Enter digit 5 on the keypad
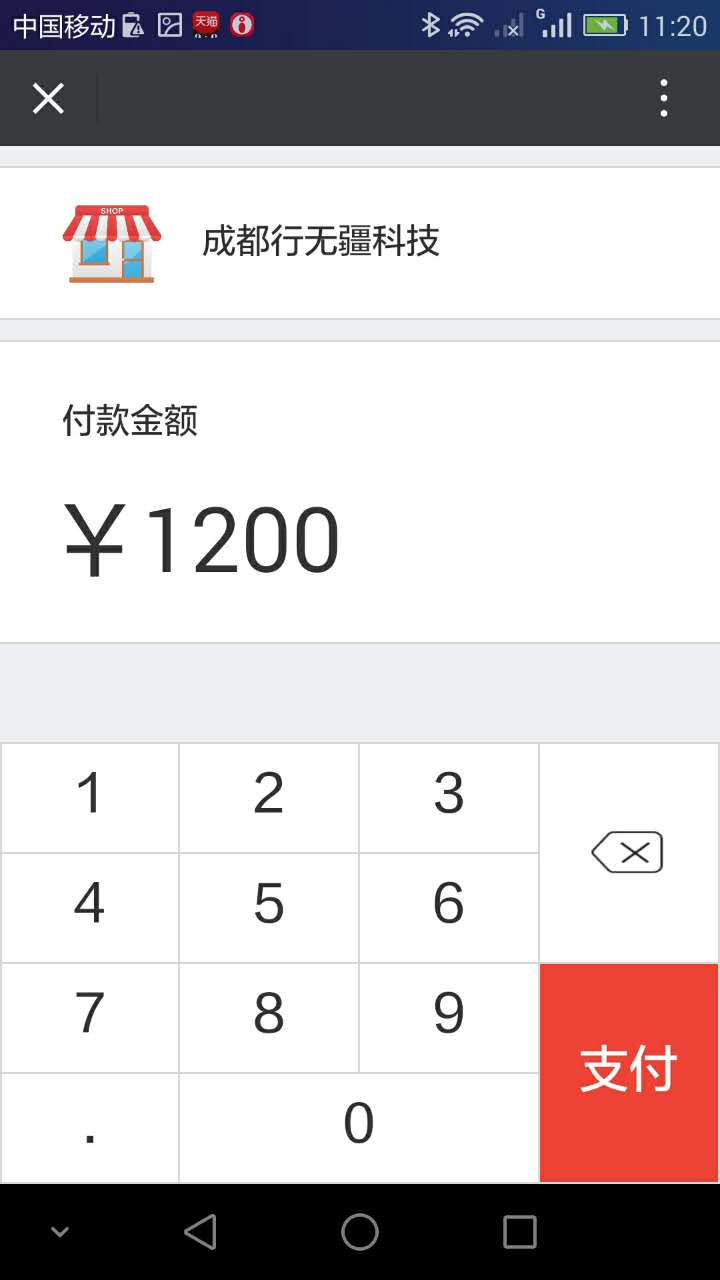The image size is (720, 1280). 269,907
